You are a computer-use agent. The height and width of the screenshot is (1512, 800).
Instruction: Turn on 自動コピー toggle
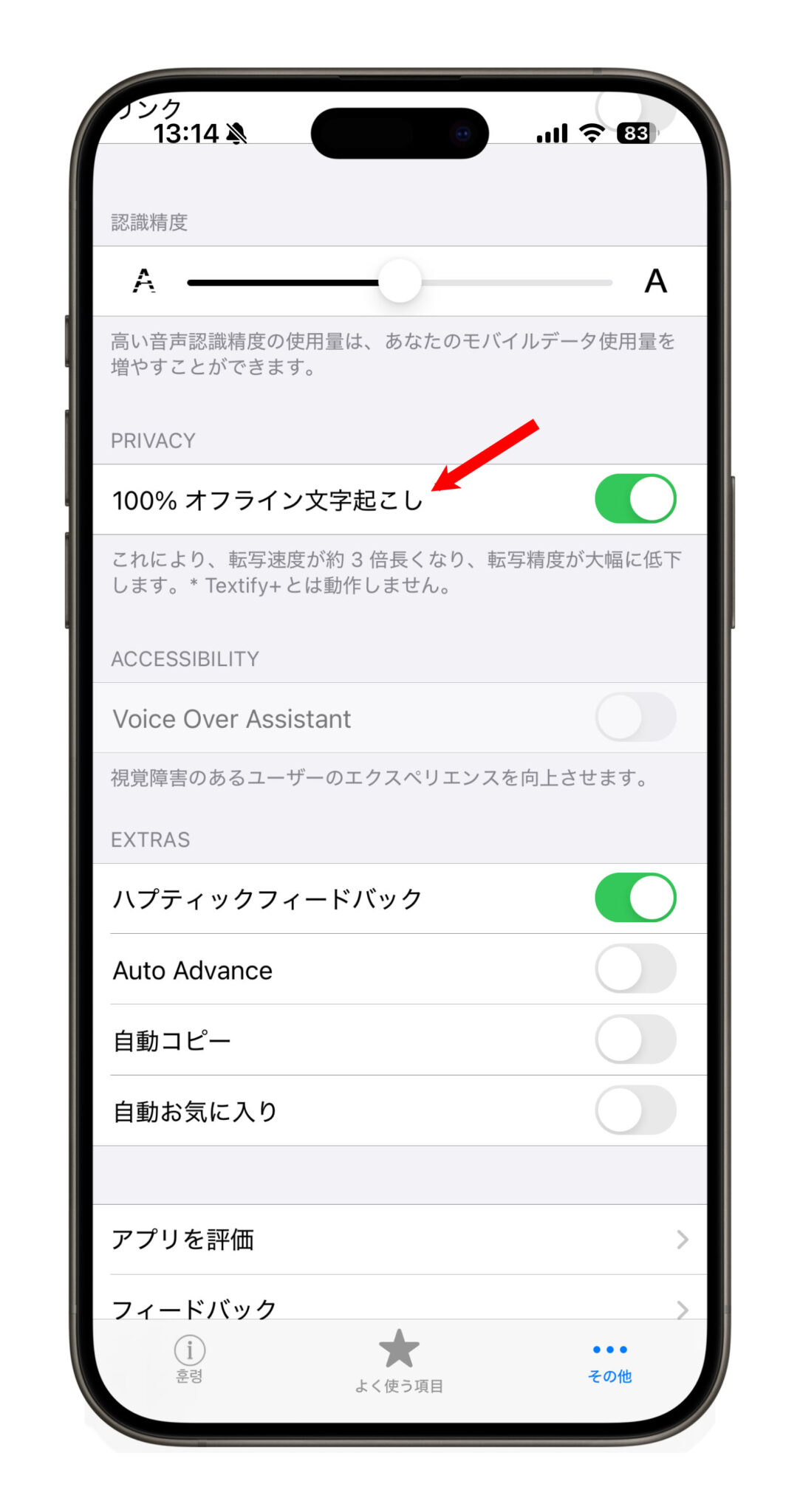tap(635, 1039)
